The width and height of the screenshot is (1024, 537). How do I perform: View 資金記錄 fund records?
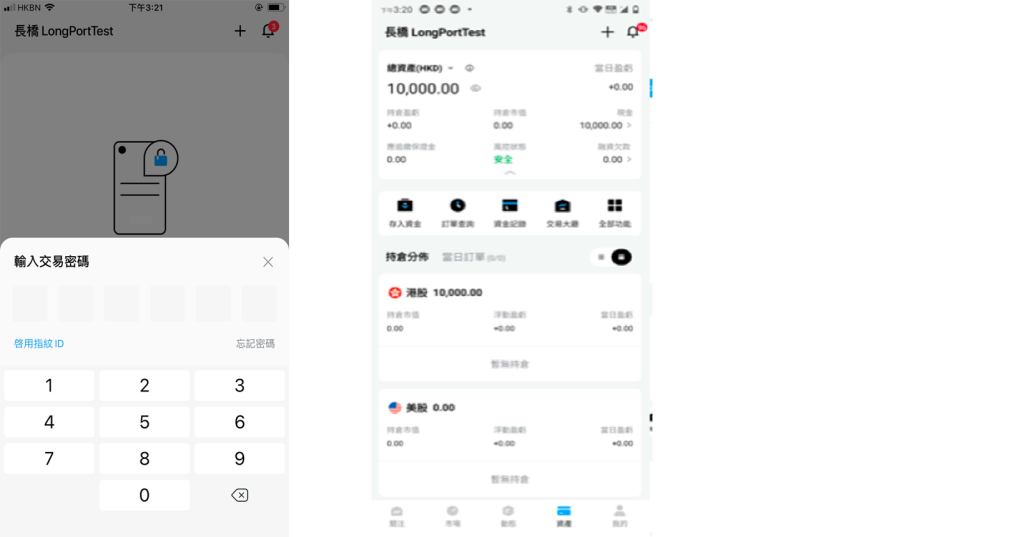510,212
